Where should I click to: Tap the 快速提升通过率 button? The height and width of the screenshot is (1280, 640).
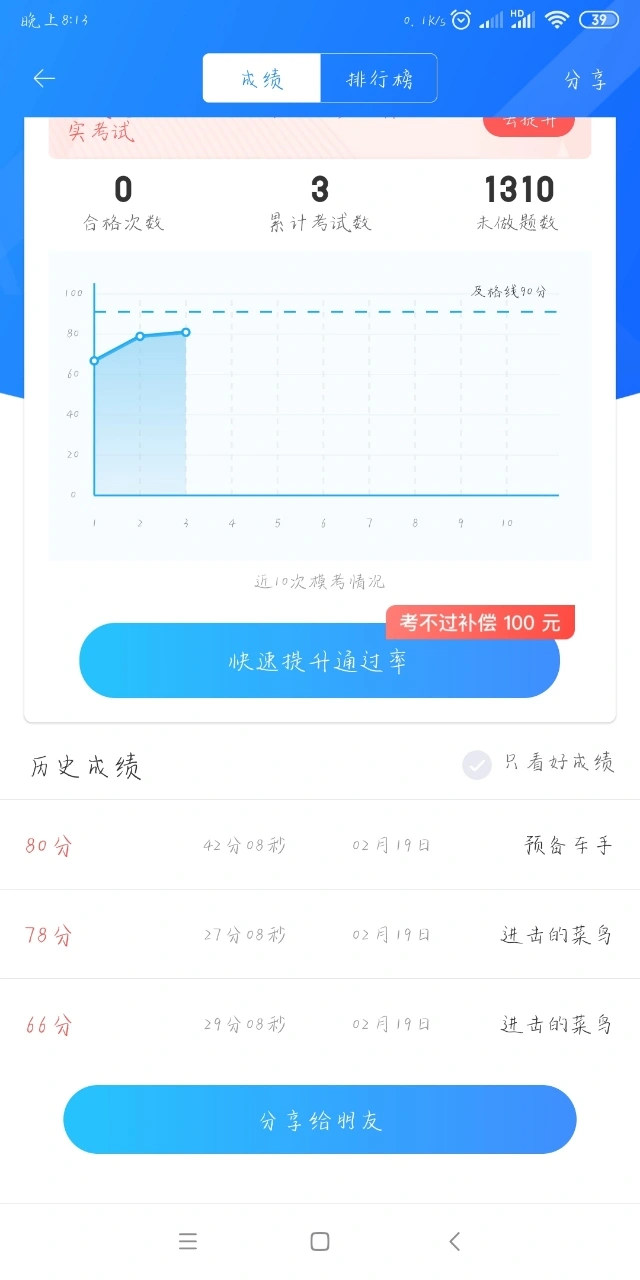[319, 661]
